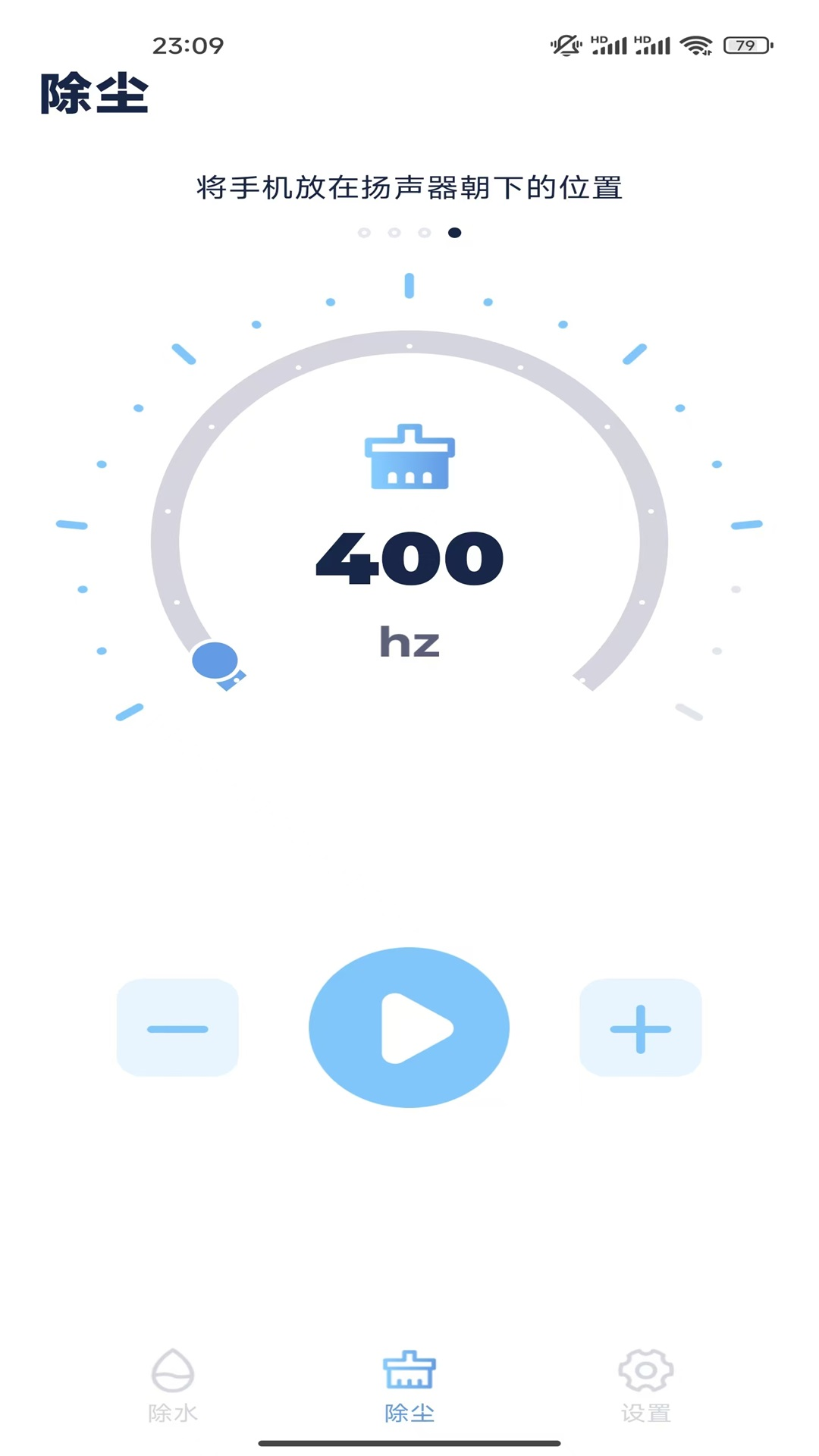Switch to the 除水 tab
The image size is (819, 1456).
pyautogui.click(x=173, y=1385)
